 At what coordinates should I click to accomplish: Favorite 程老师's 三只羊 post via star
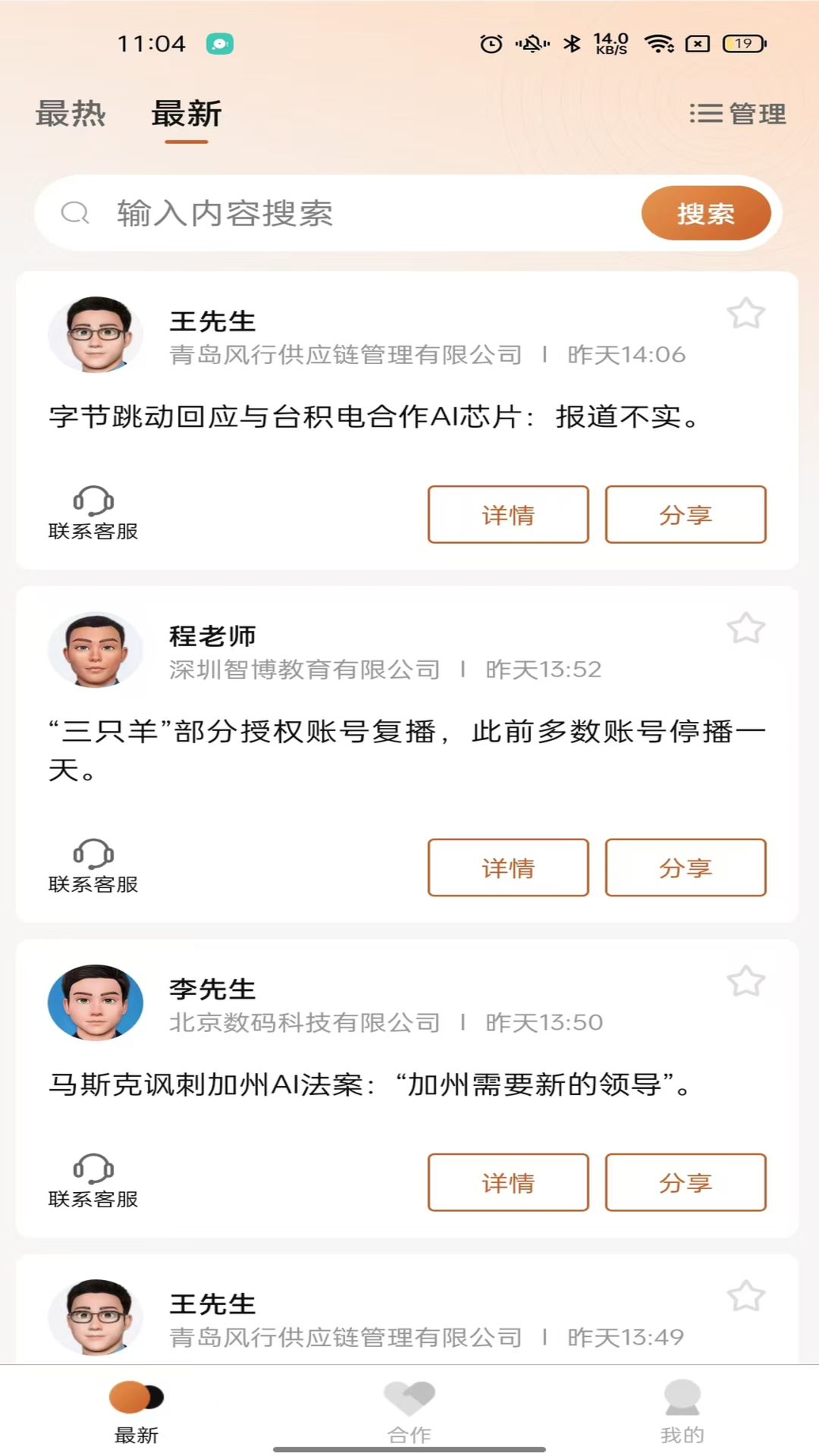[x=747, y=628]
